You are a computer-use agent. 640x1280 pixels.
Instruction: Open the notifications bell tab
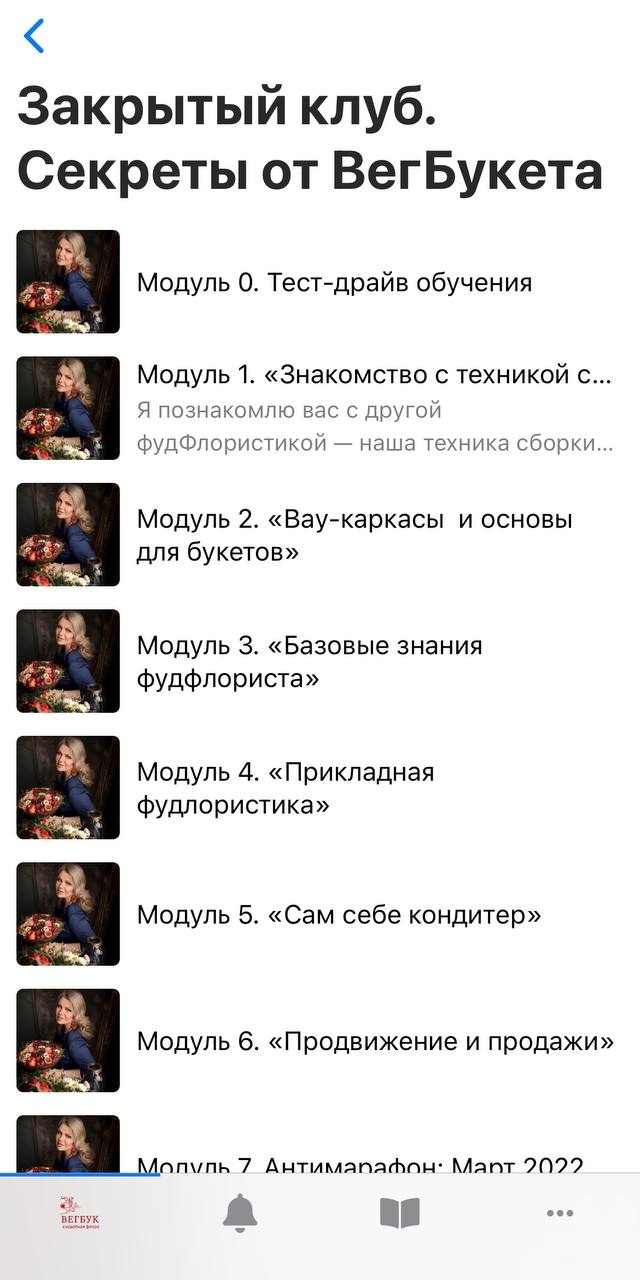pos(240,1214)
